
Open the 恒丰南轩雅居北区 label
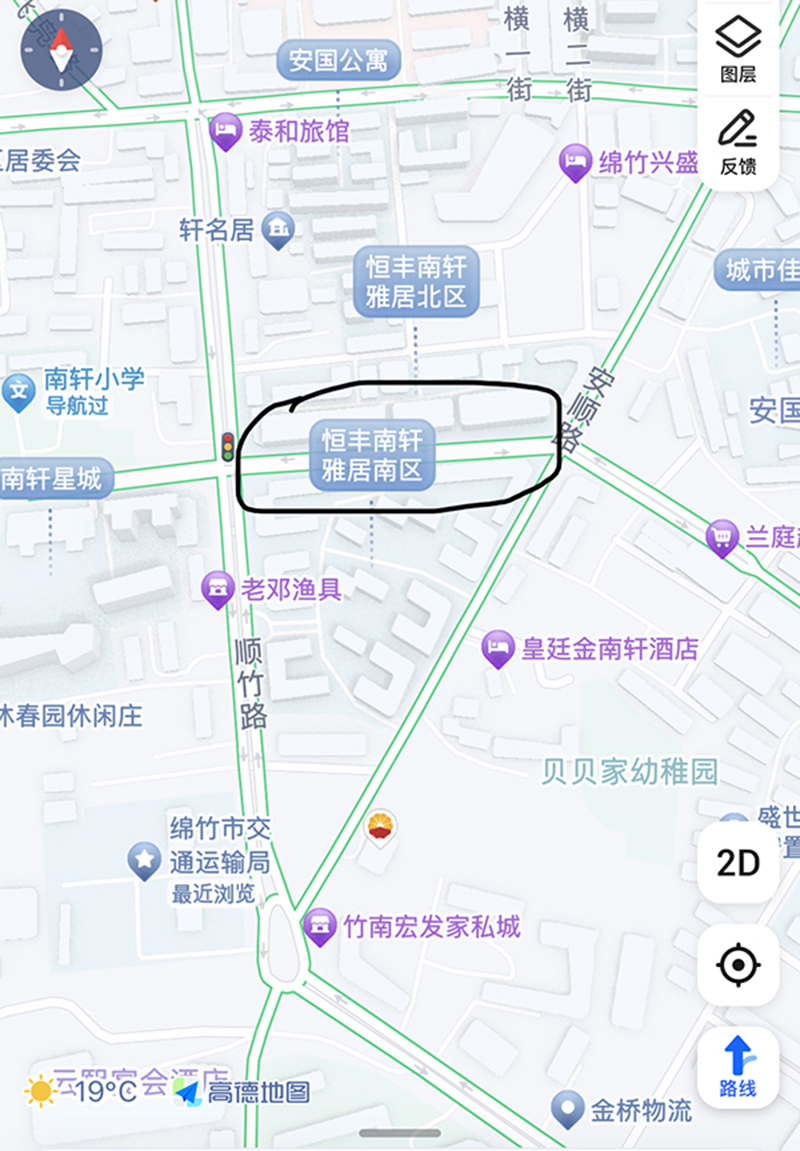coord(416,281)
